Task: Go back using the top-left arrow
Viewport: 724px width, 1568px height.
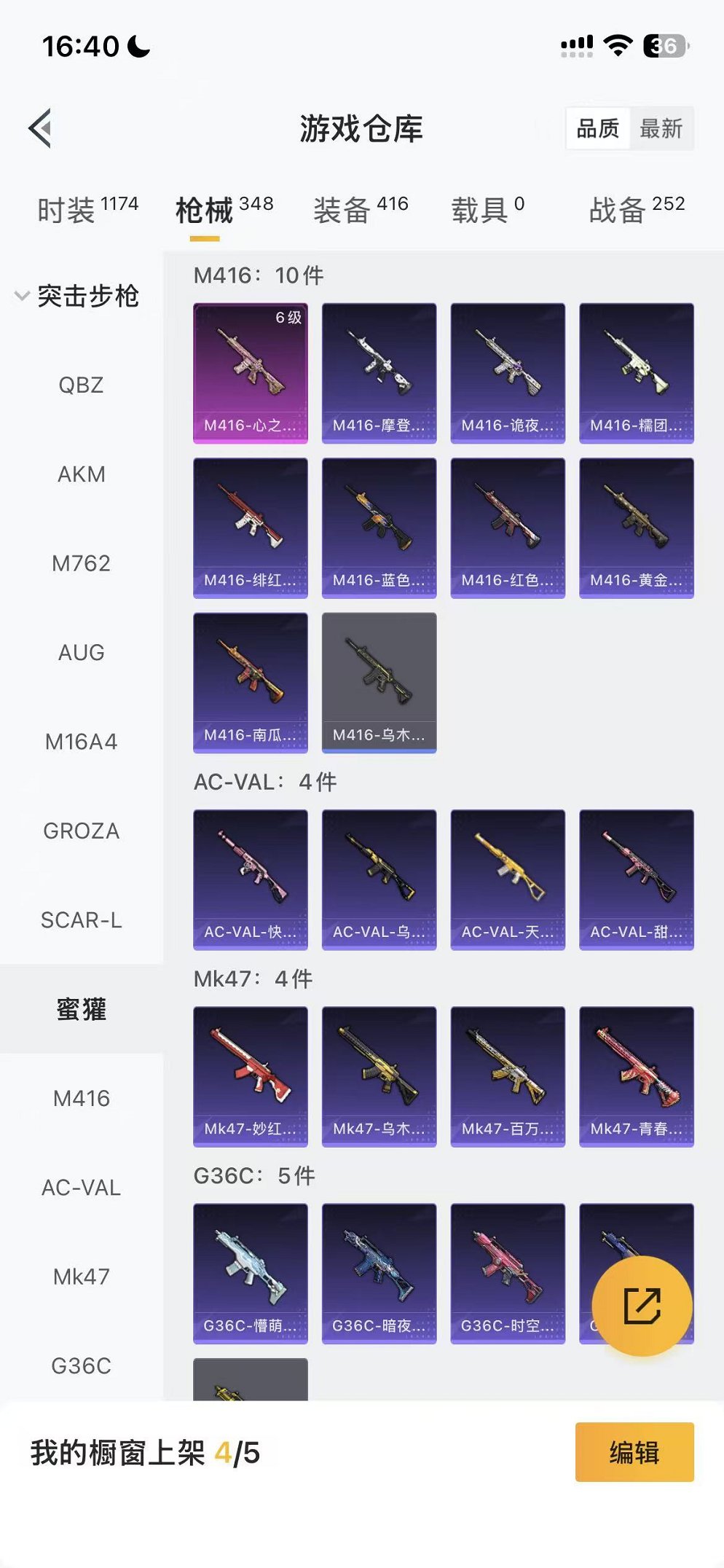Action: pyautogui.click(x=41, y=128)
